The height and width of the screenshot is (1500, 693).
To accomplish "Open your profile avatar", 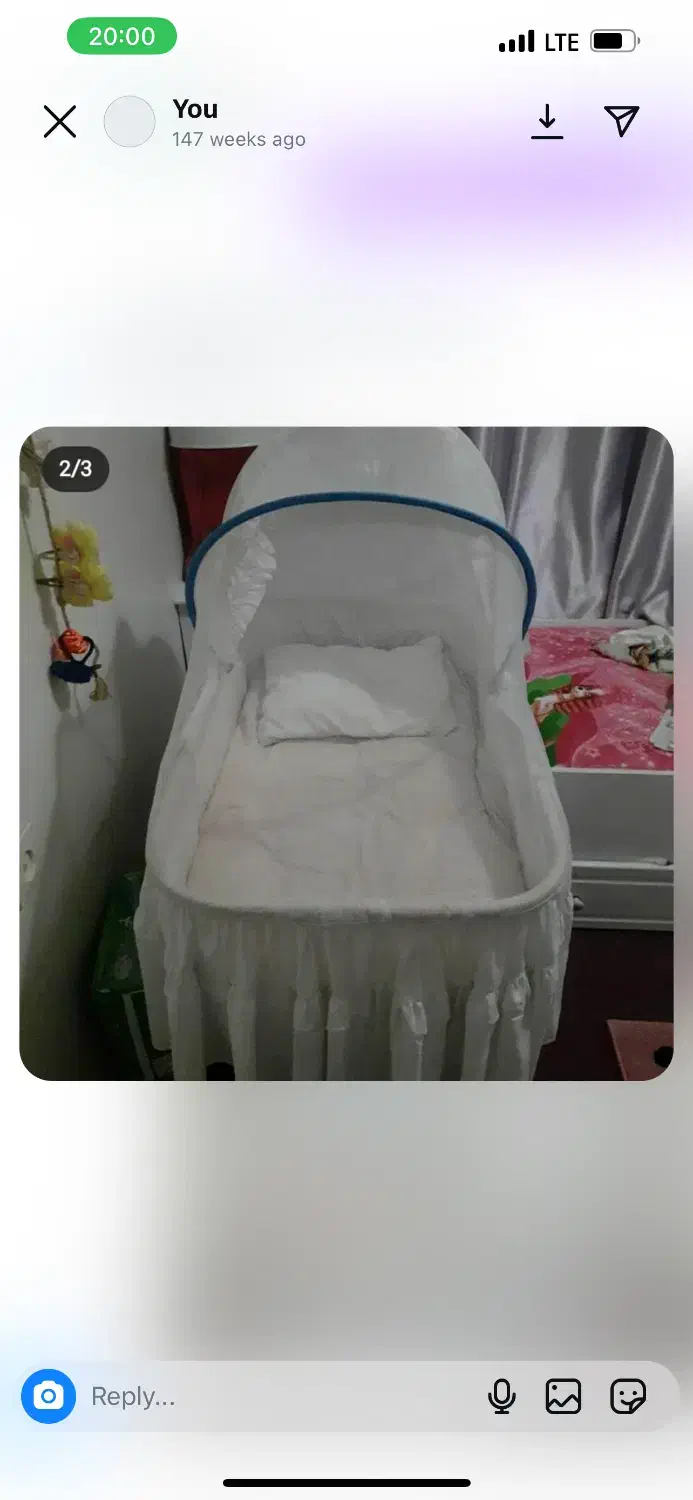I will [130, 122].
